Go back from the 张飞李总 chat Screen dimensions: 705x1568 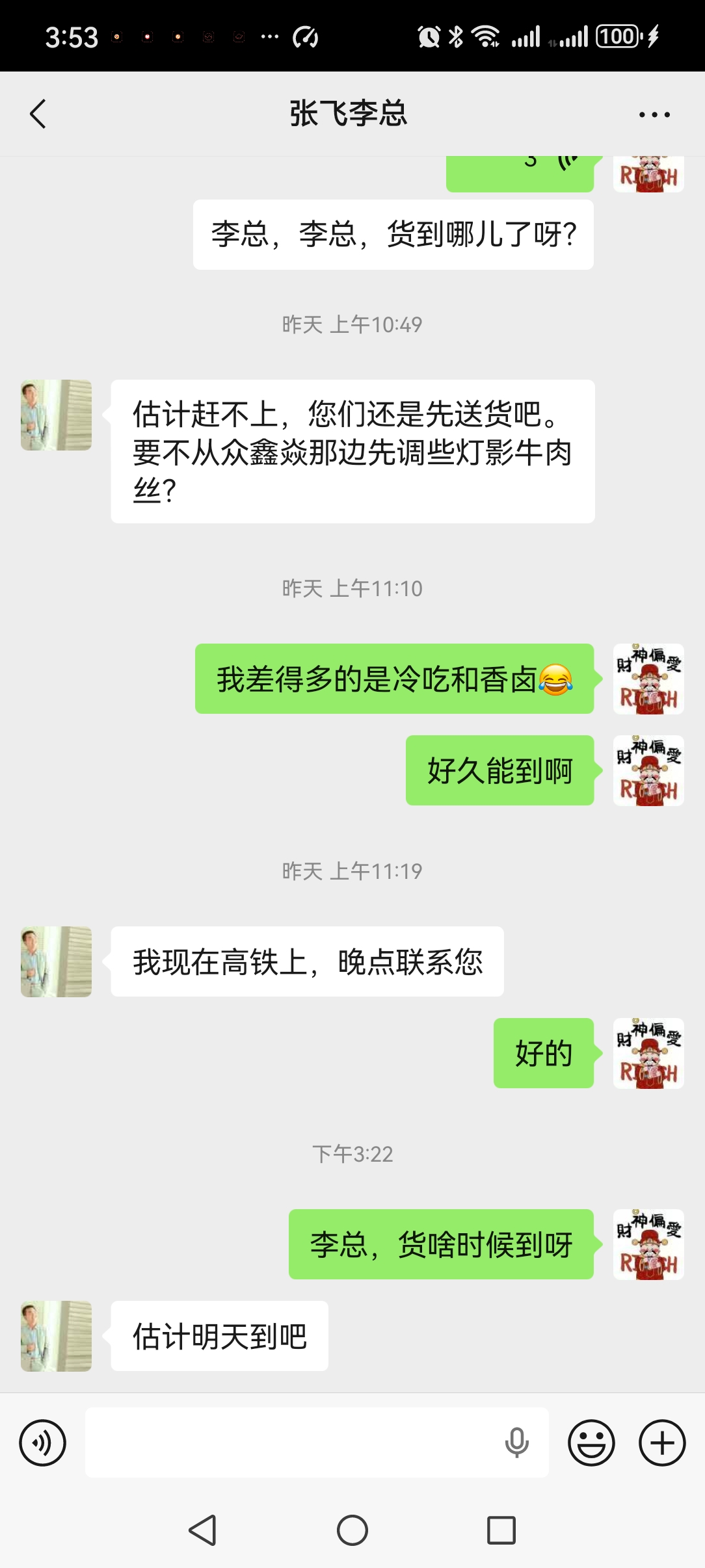point(38,114)
